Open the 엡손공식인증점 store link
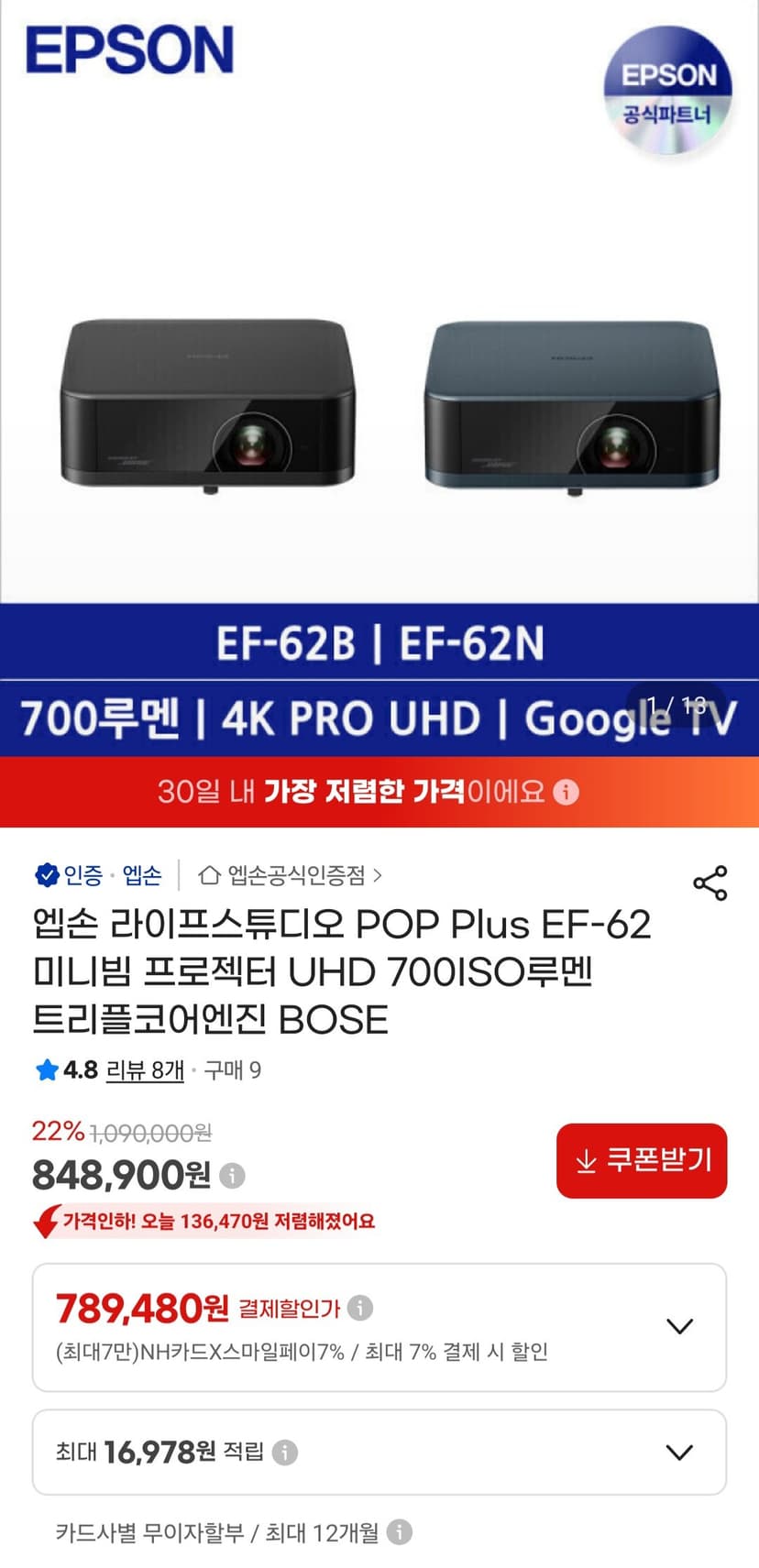This screenshot has width=759, height=1568. pyautogui.click(x=291, y=875)
